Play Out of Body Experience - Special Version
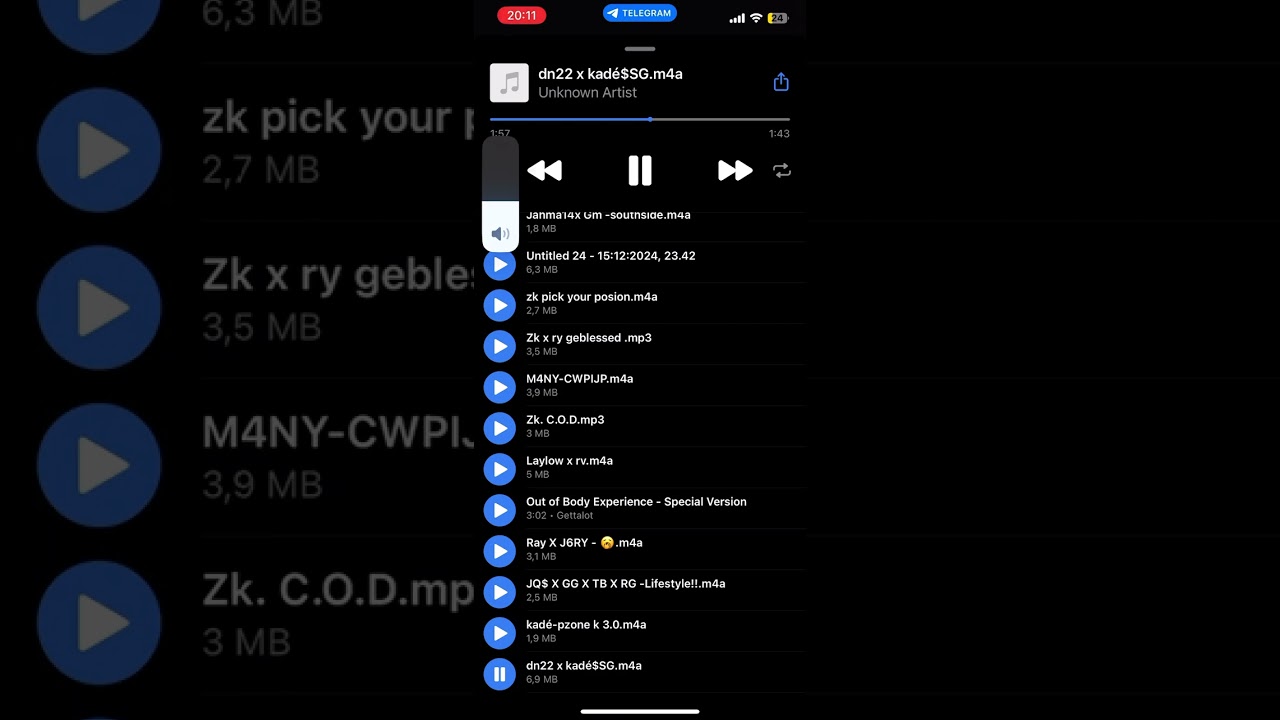The width and height of the screenshot is (1280, 720). click(x=500, y=509)
